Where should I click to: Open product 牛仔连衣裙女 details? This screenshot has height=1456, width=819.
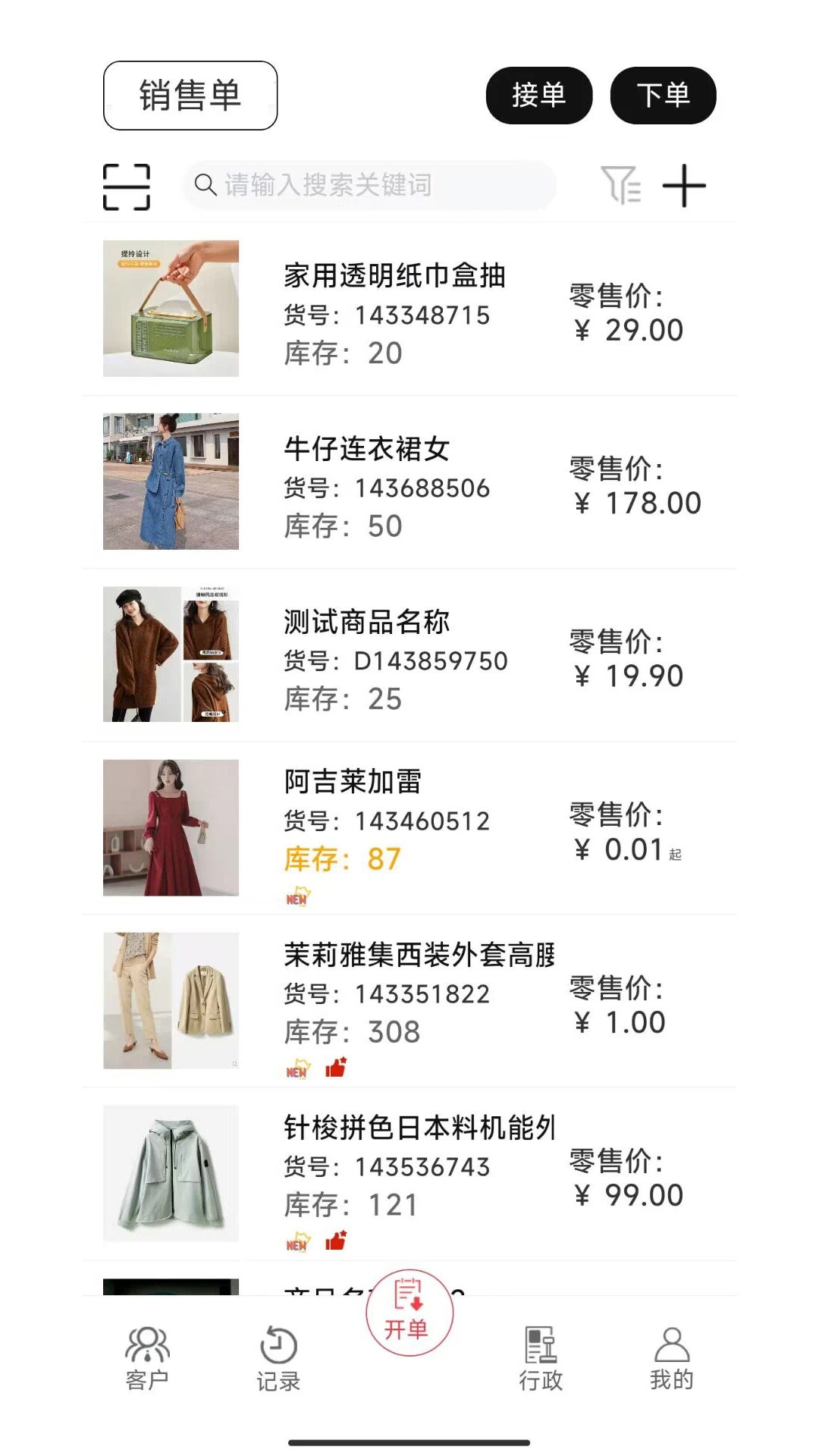409,478
